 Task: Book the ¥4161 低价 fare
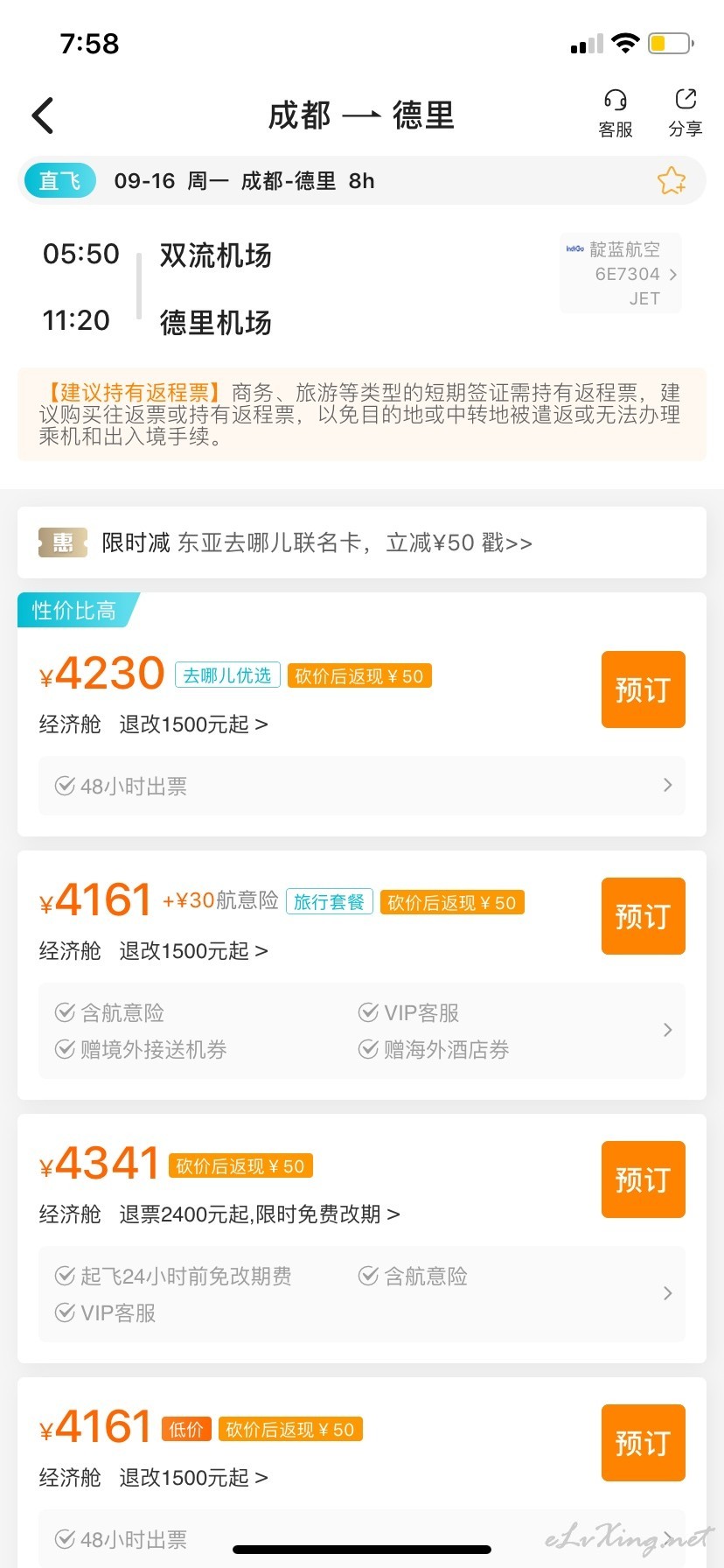643,1443
